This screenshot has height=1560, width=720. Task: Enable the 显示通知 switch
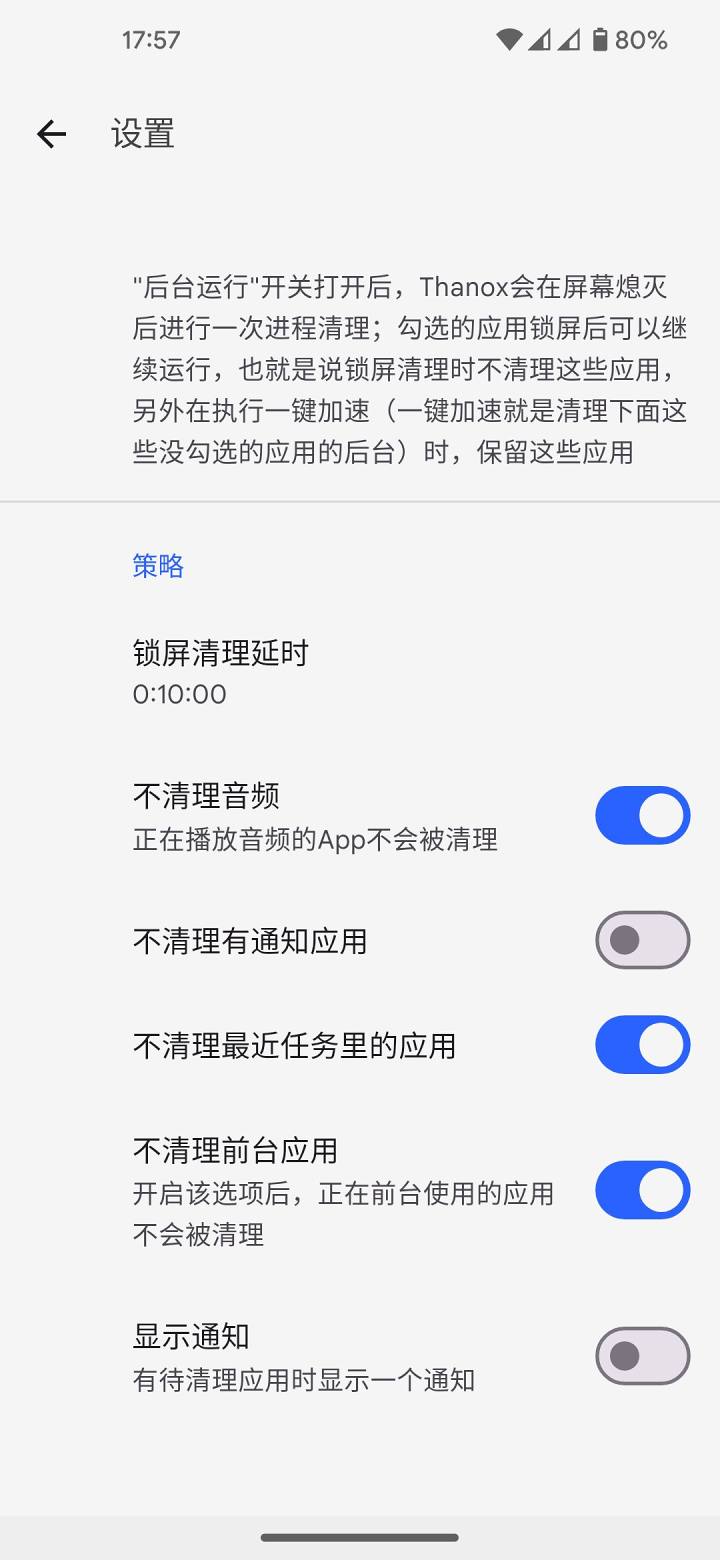click(641, 1354)
